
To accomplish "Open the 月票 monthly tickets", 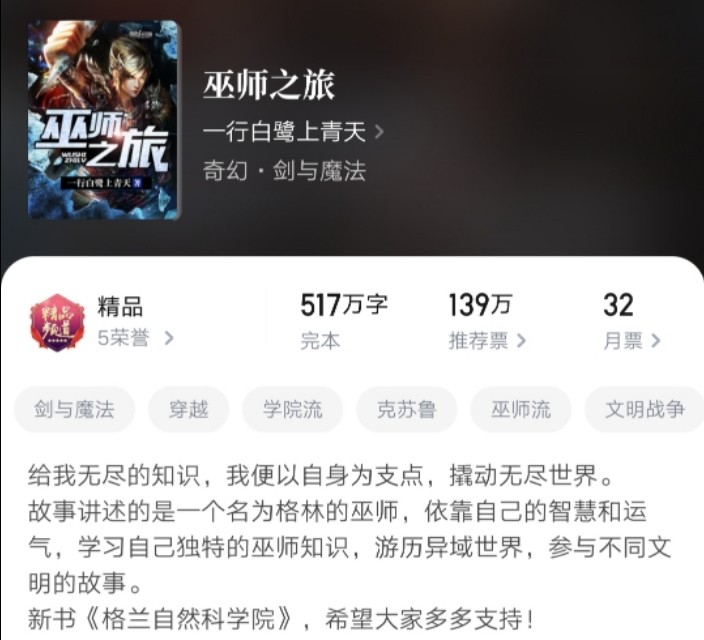I will [631, 340].
